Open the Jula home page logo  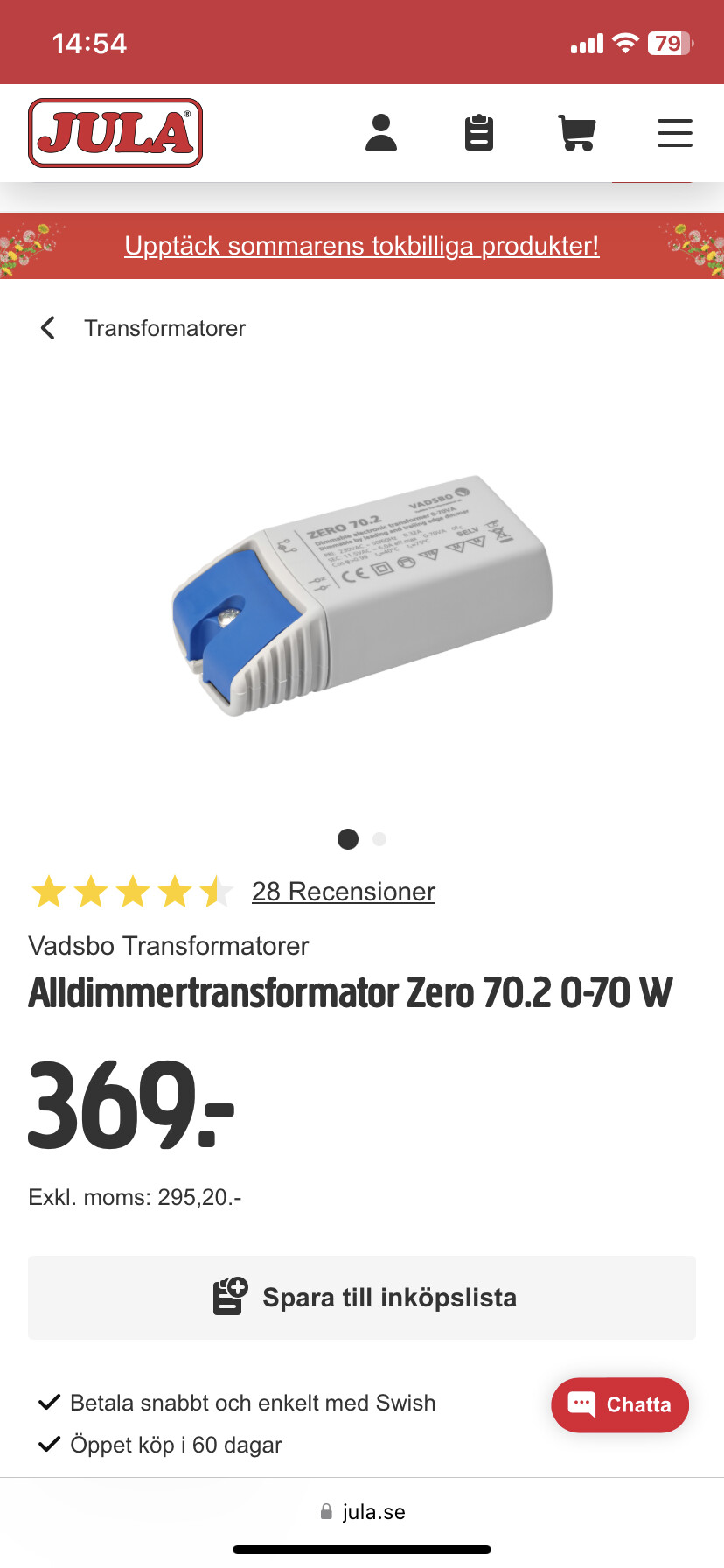pos(115,133)
